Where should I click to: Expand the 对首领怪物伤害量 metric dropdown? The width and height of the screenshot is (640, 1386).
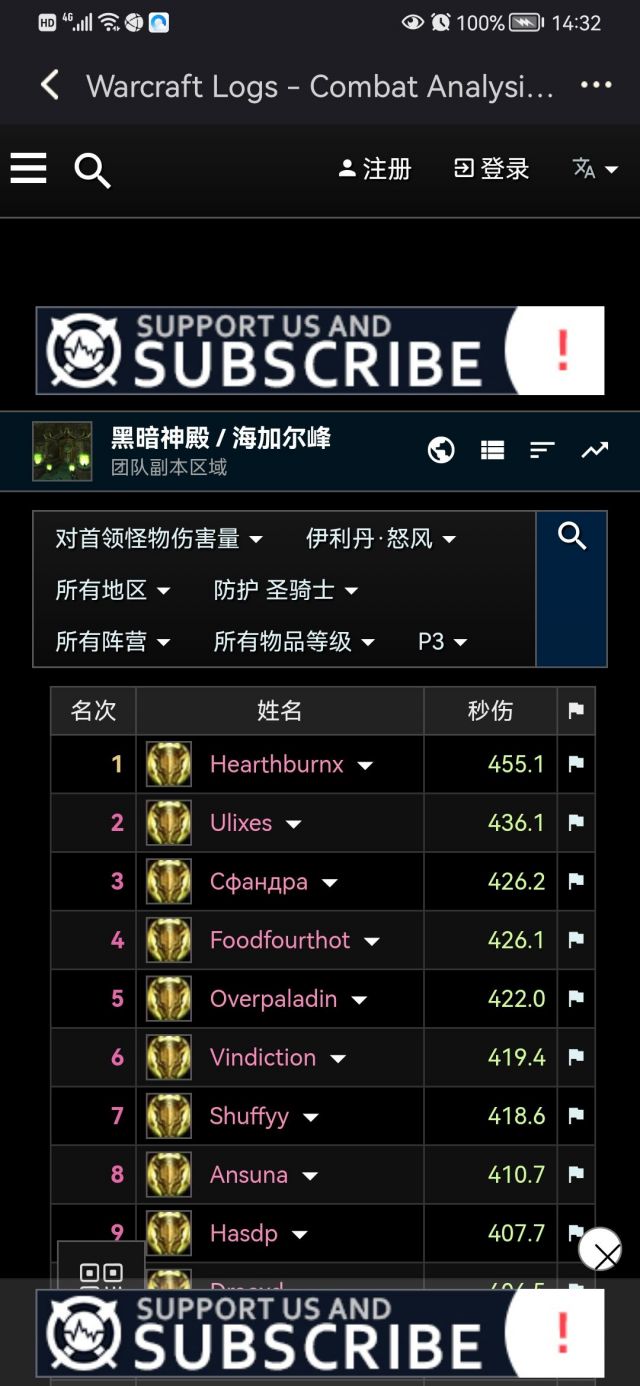[159, 539]
